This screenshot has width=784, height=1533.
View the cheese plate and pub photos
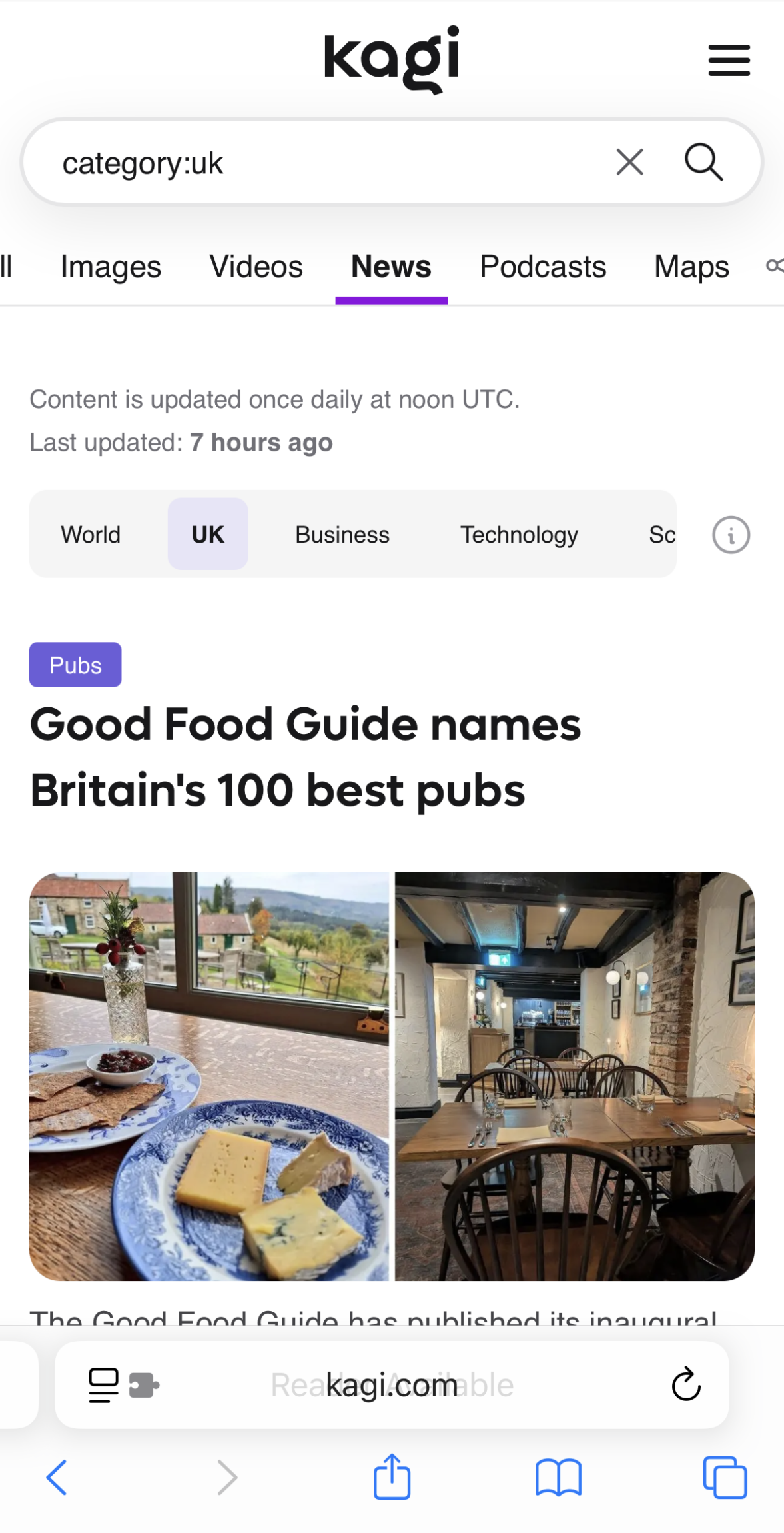(392, 1076)
